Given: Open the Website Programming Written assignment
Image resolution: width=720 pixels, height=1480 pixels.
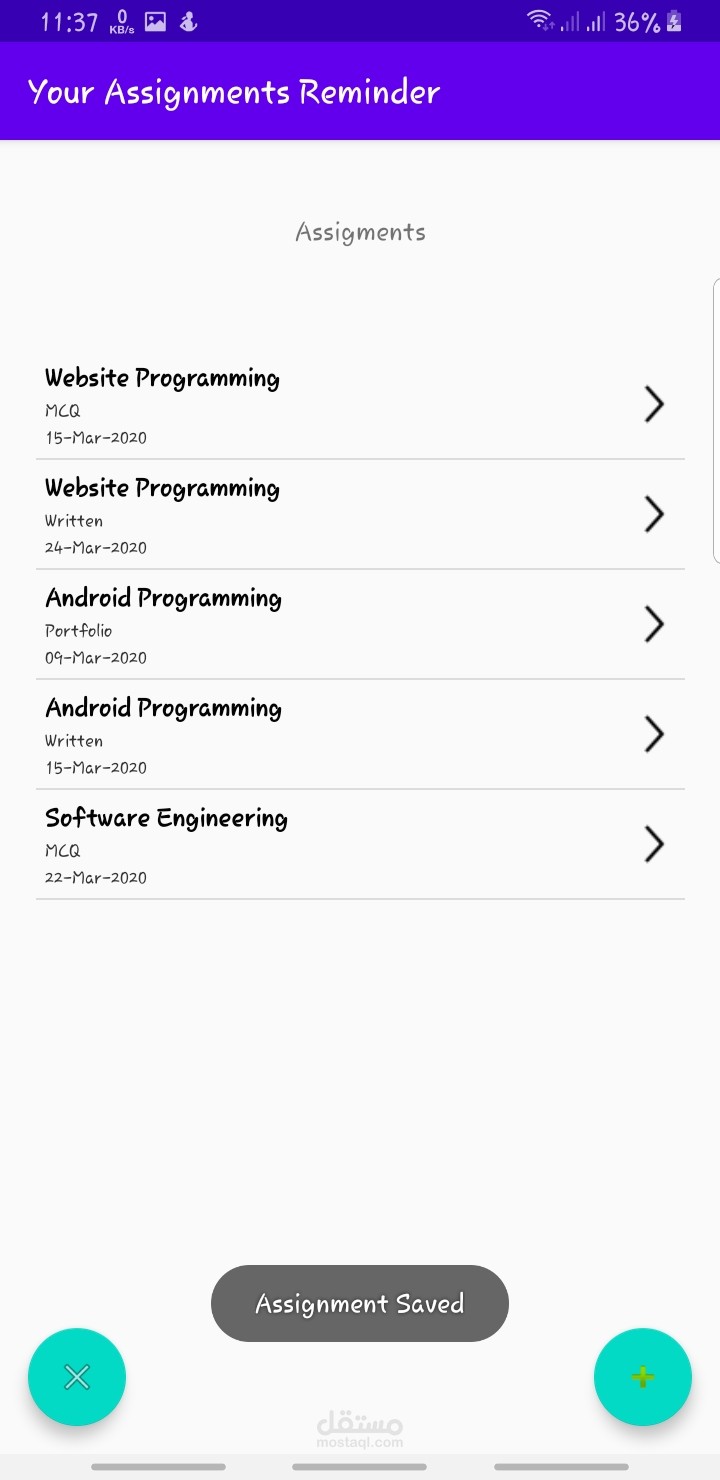Looking at the screenshot, I should [x=360, y=515].
